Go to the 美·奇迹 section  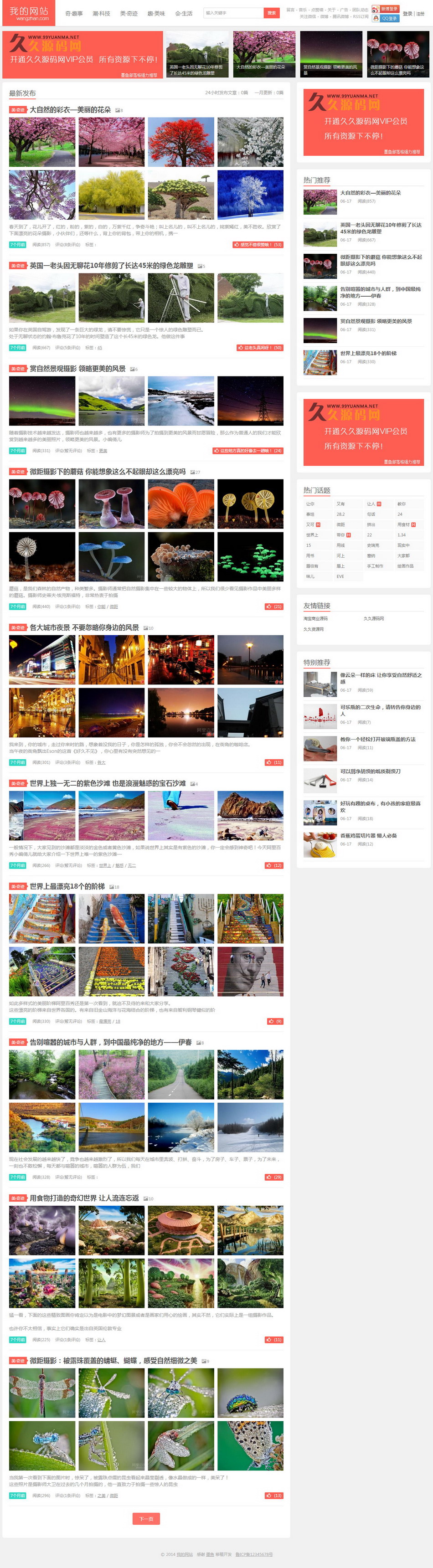(x=129, y=13)
